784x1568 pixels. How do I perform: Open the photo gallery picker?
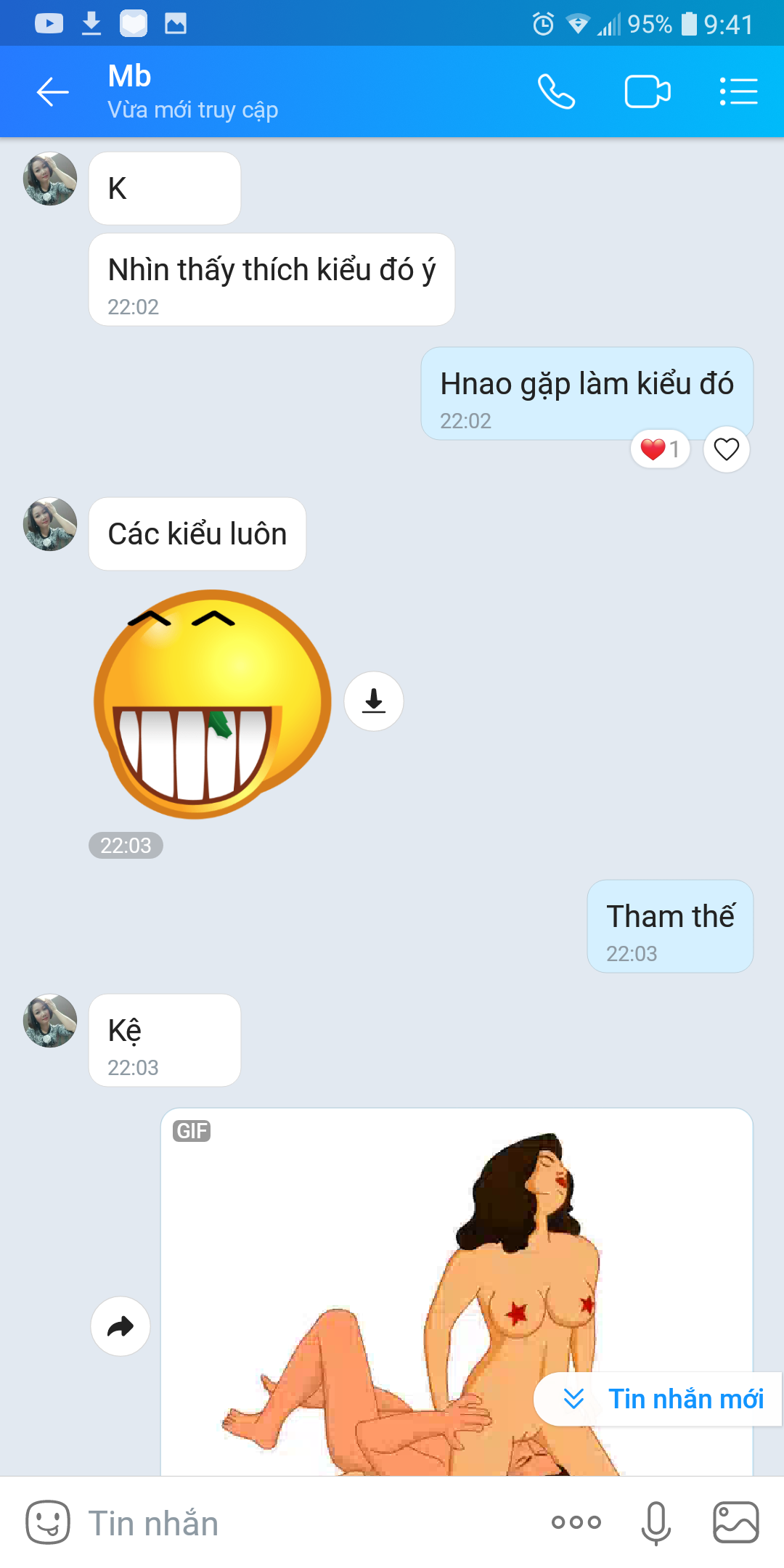pyautogui.click(x=735, y=1522)
